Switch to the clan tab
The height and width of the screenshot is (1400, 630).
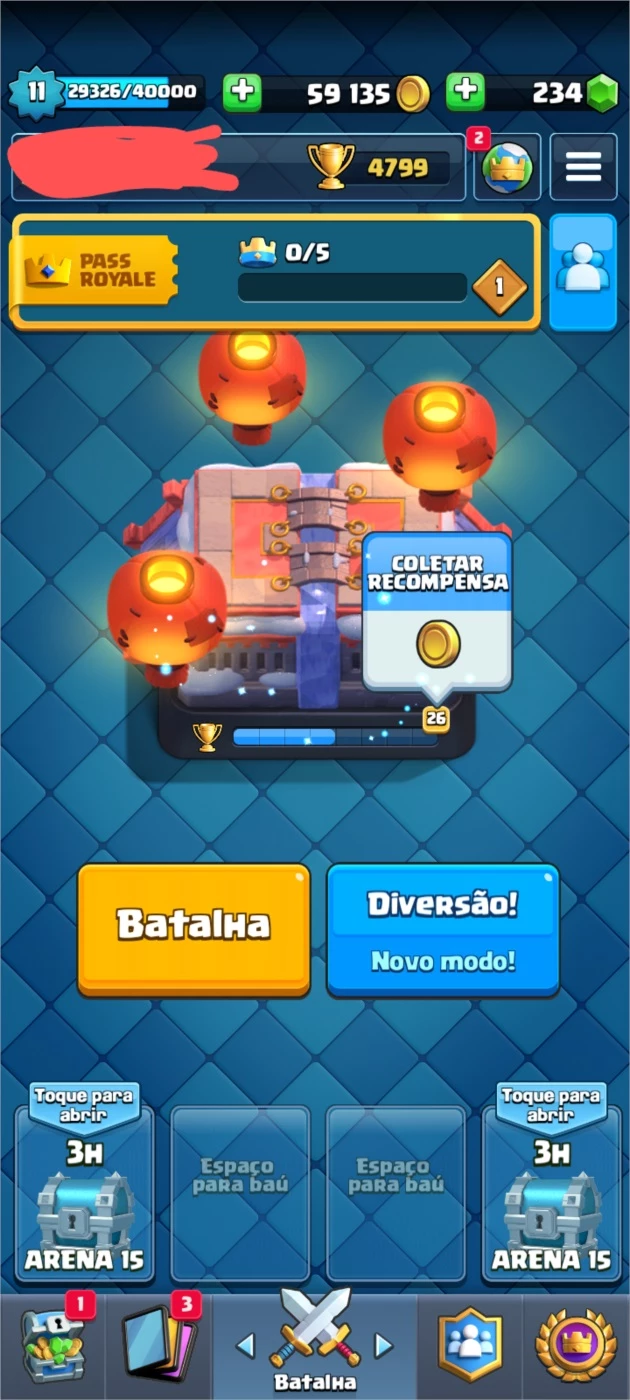pos(470,1347)
